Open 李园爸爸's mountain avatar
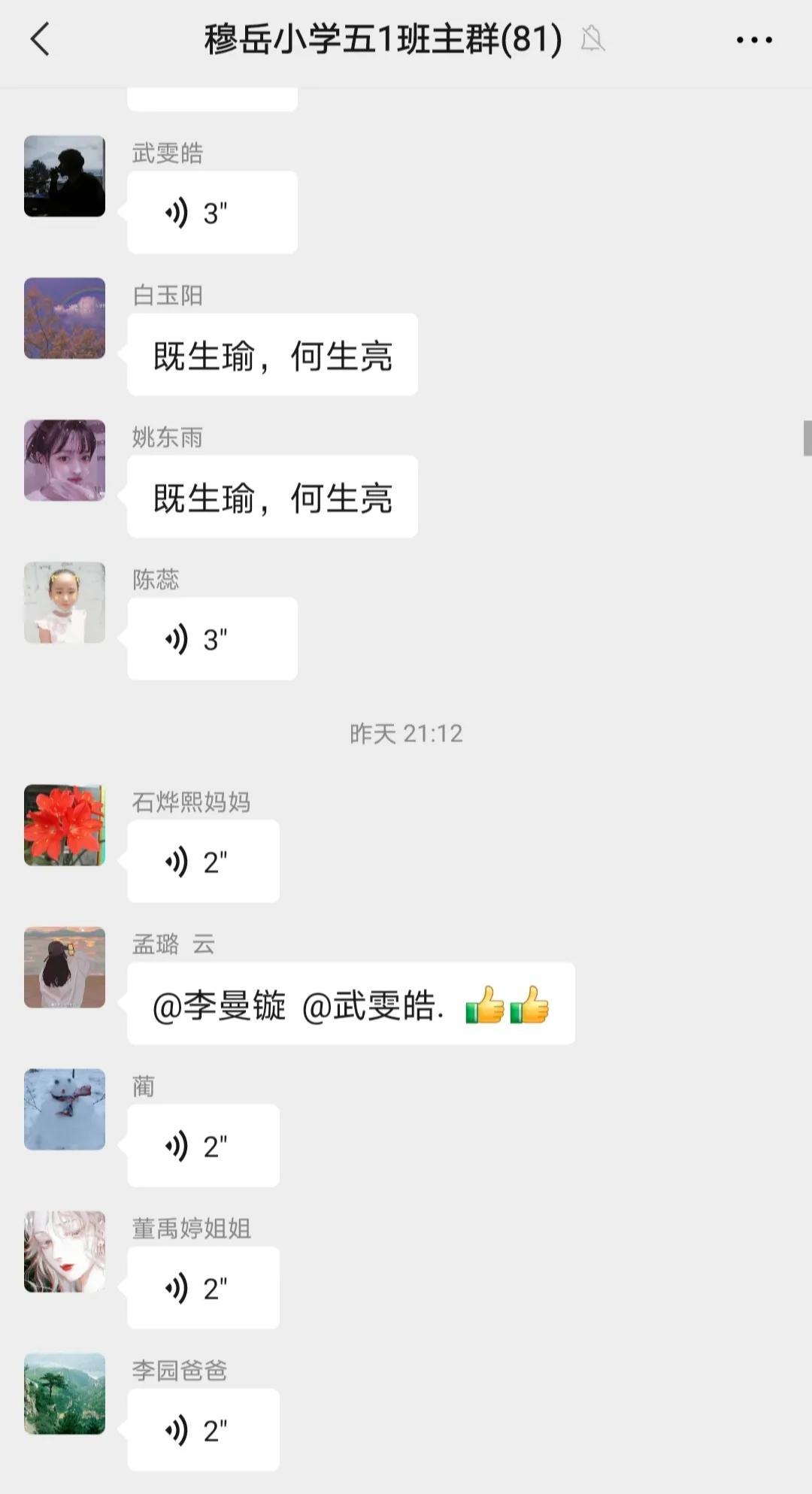The width and height of the screenshot is (812, 1494). pyautogui.click(x=65, y=1393)
